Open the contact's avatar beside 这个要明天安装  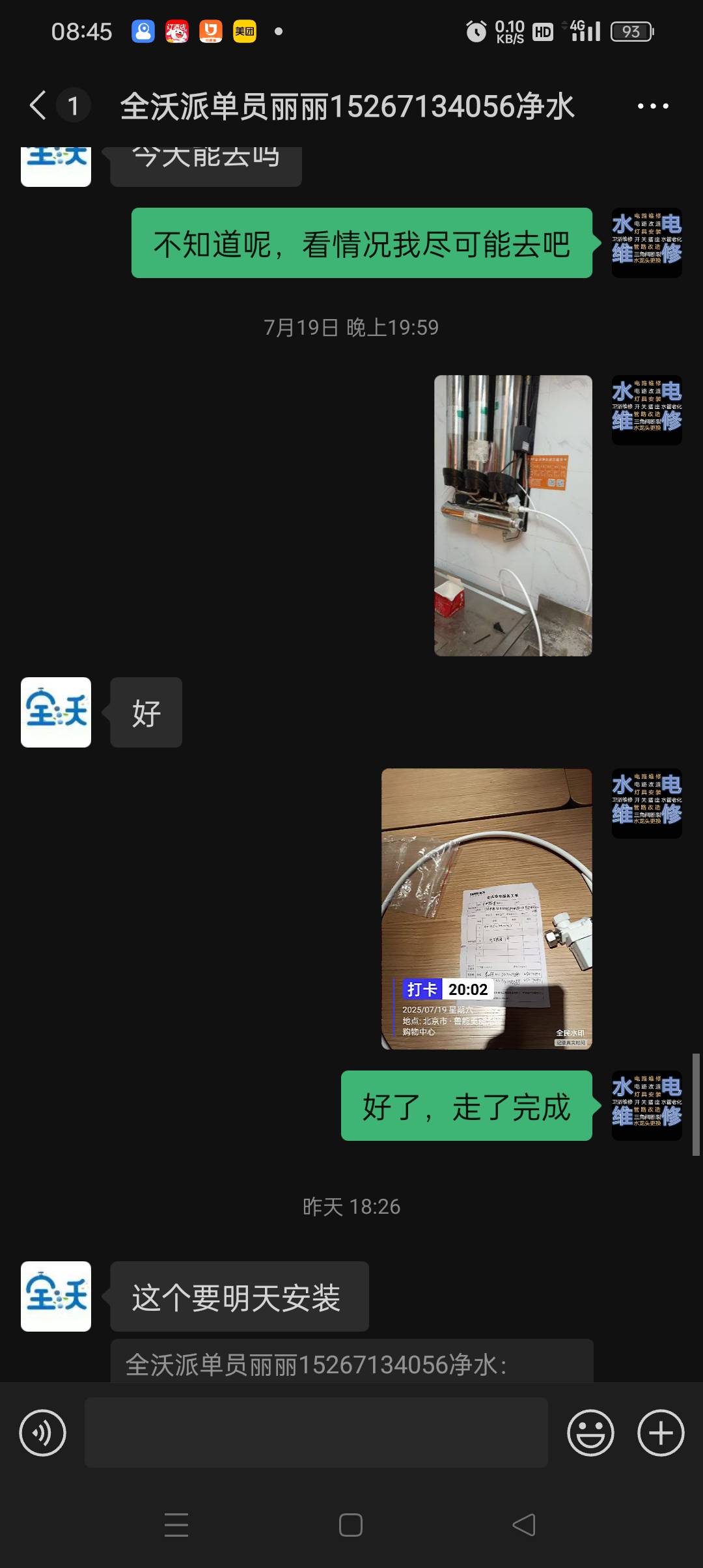click(x=56, y=1296)
